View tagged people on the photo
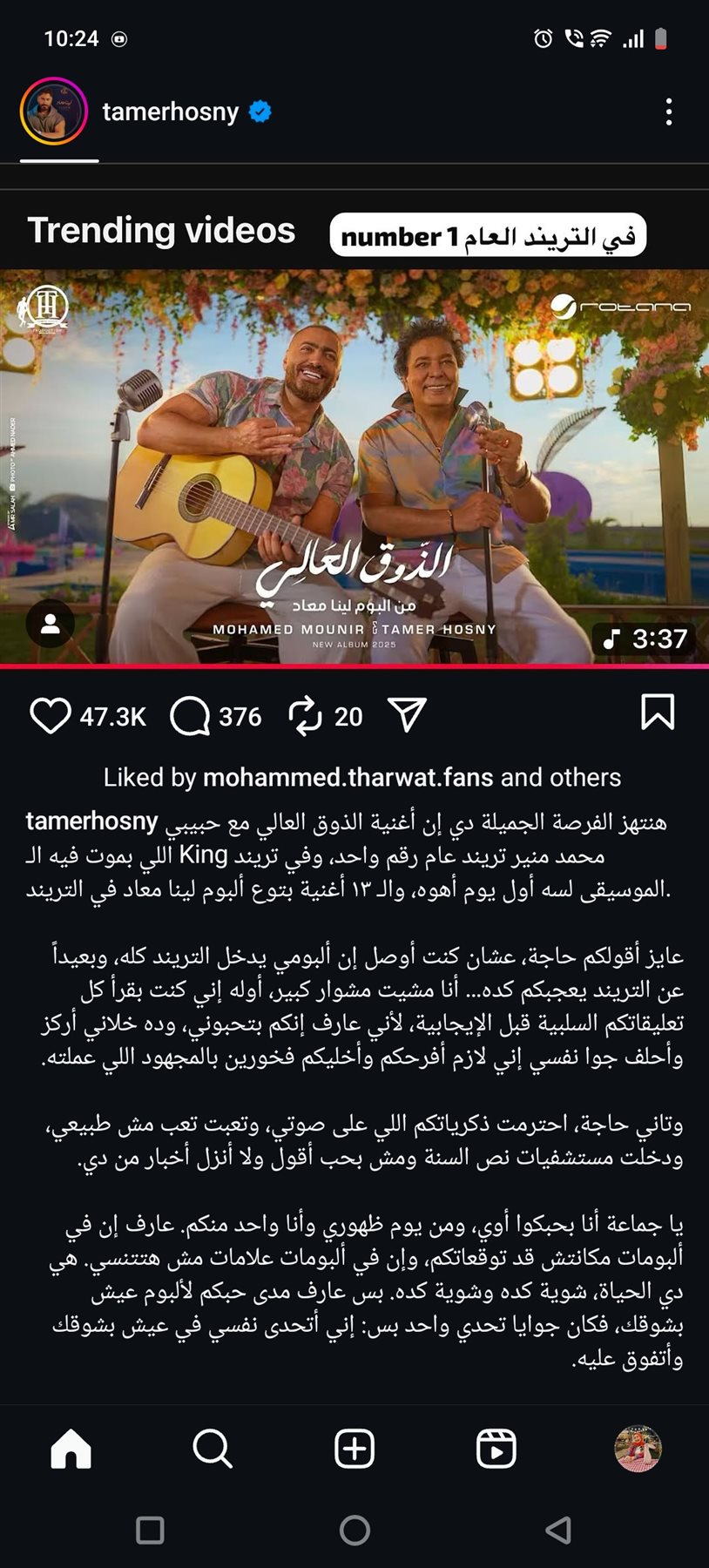The height and width of the screenshot is (1568, 709). click(x=51, y=624)
